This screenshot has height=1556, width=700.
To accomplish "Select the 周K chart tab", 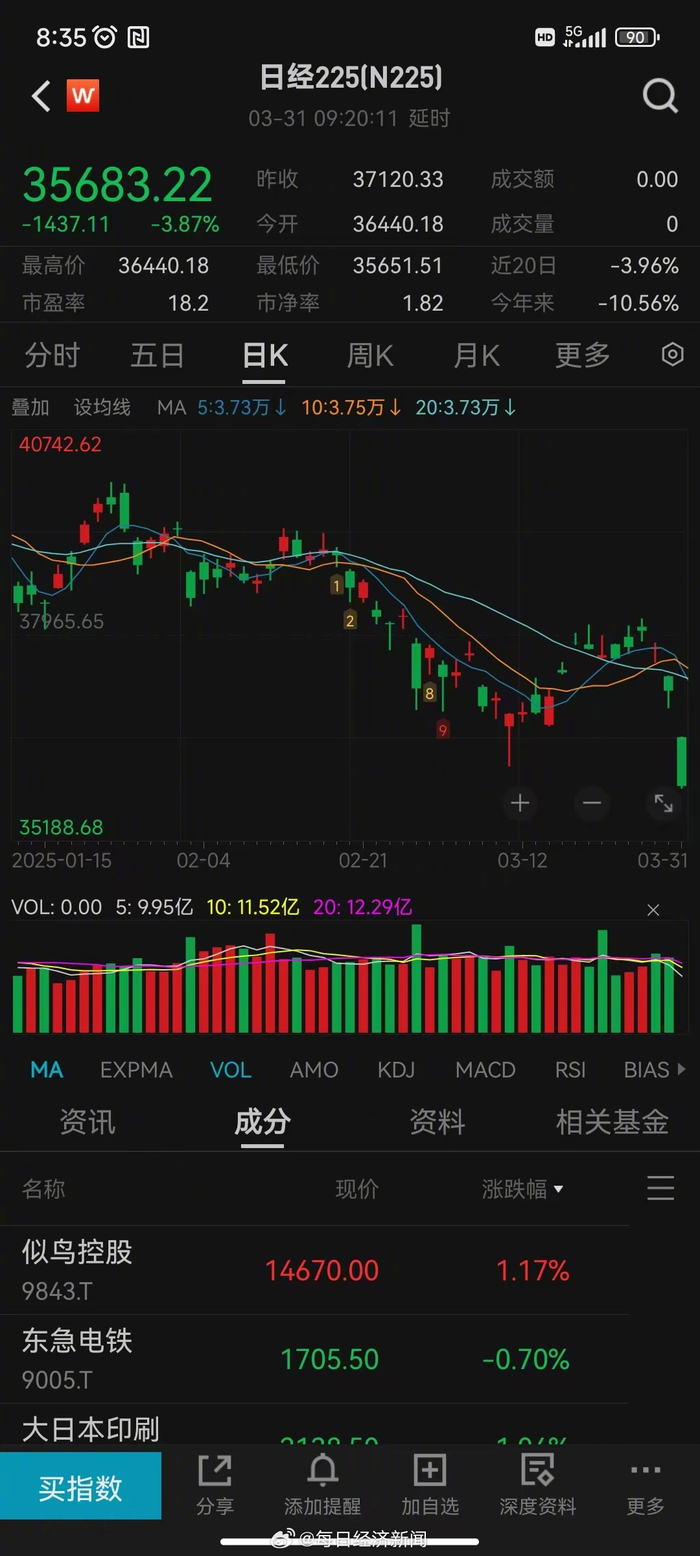I will (370, 355).
